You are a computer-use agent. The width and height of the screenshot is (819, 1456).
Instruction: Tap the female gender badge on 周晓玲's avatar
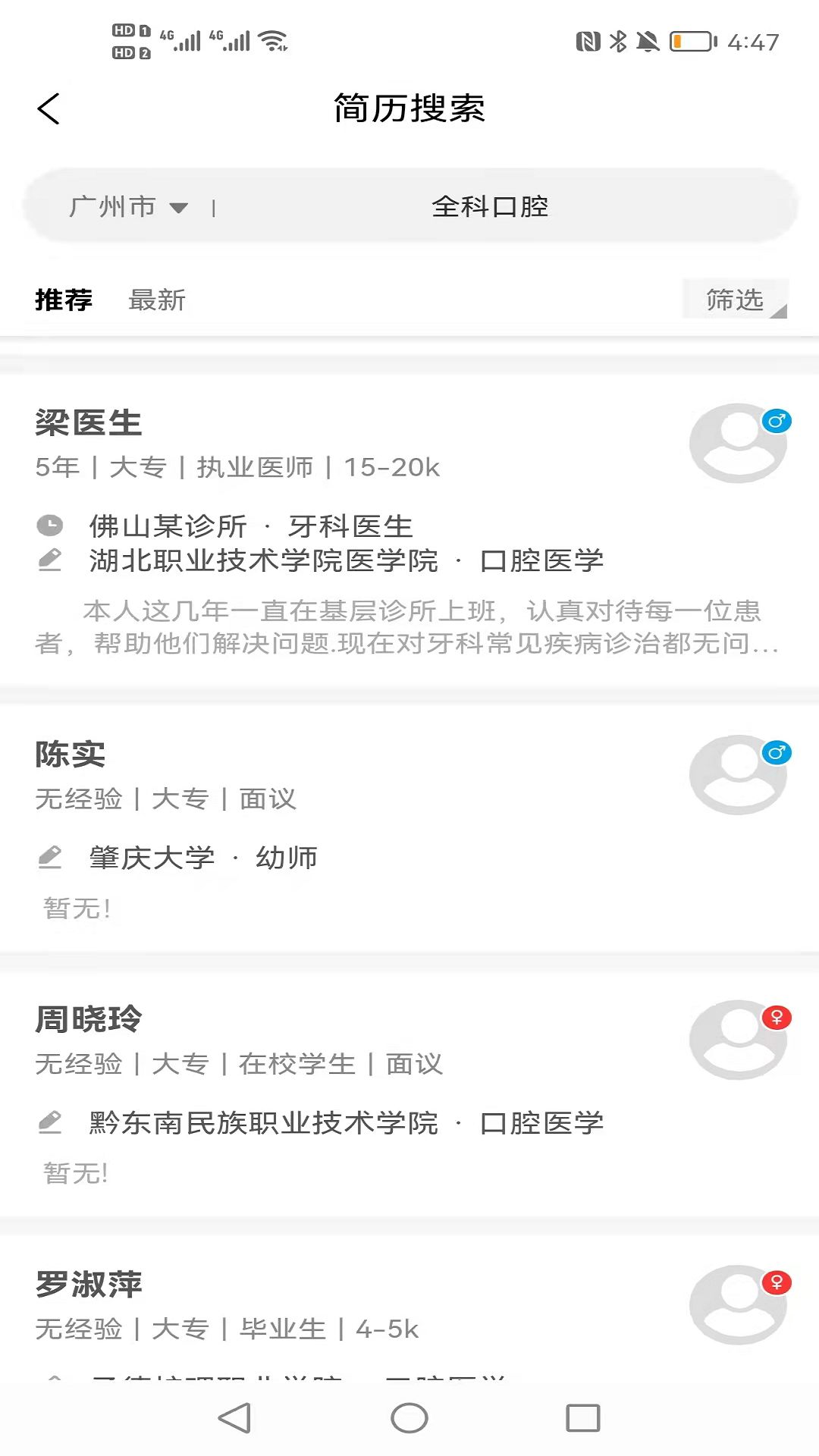[x=776, y=1018]
